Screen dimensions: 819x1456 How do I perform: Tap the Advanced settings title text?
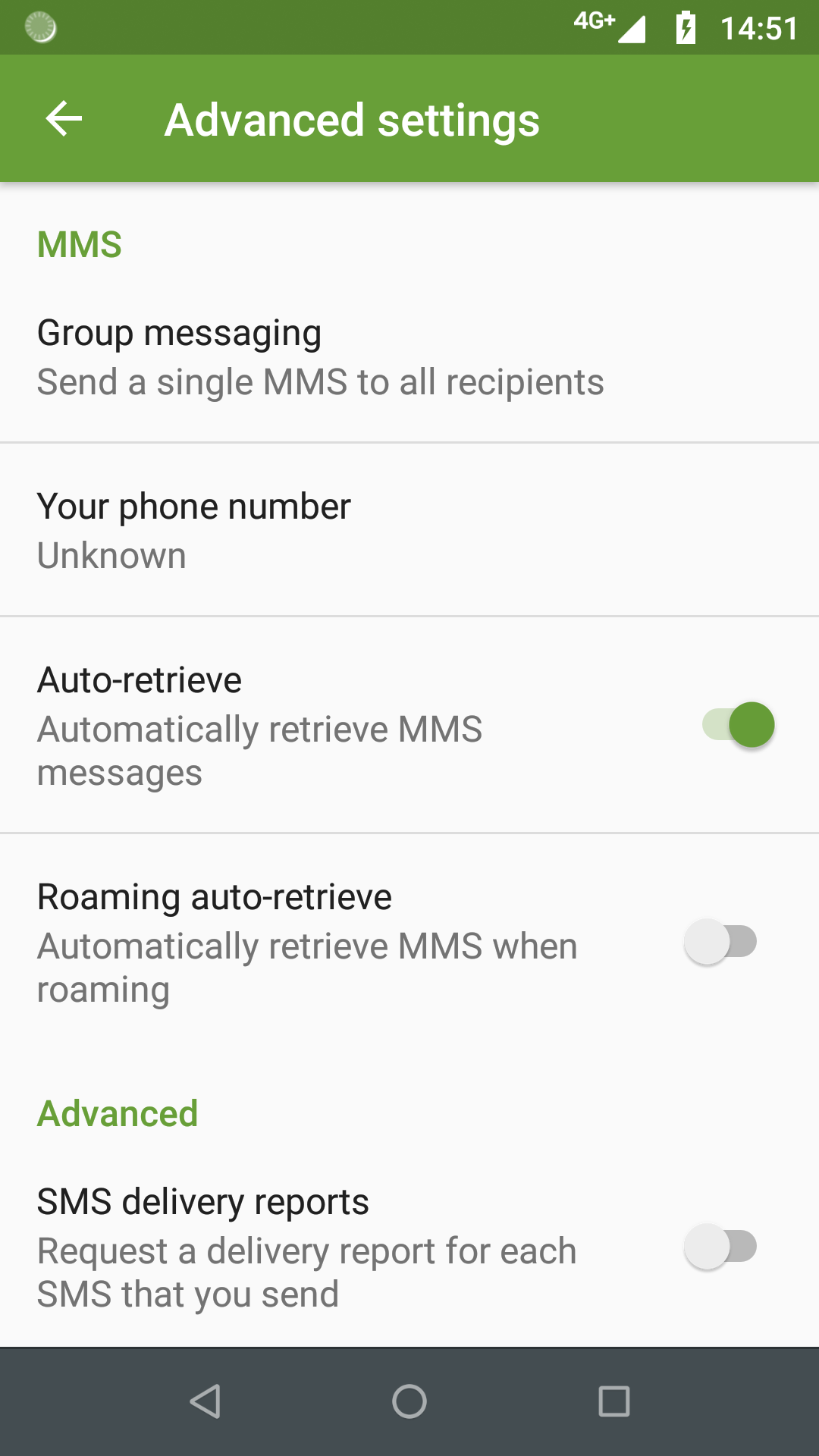pyautogui.click(x=353, y=119)
